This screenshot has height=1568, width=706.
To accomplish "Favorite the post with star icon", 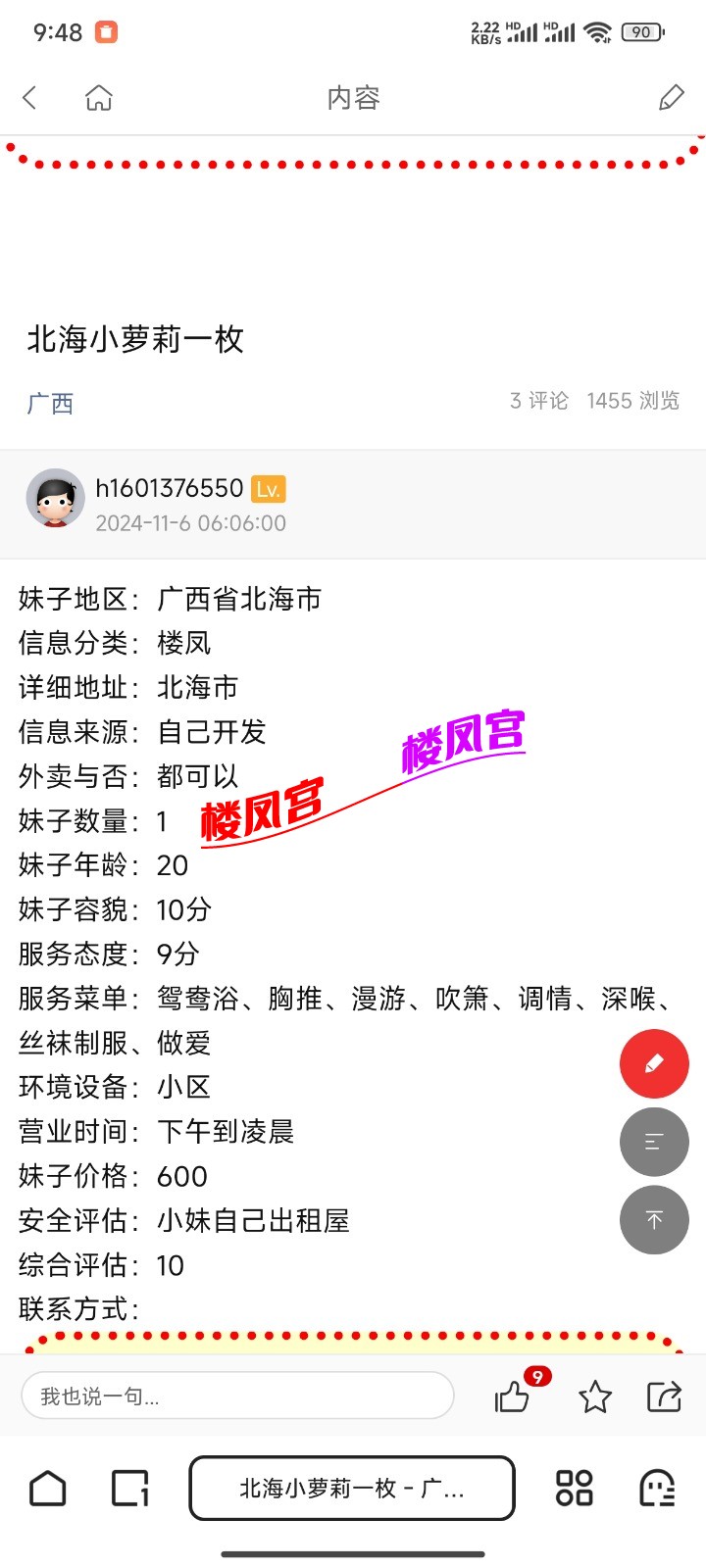I will 595,1396.
